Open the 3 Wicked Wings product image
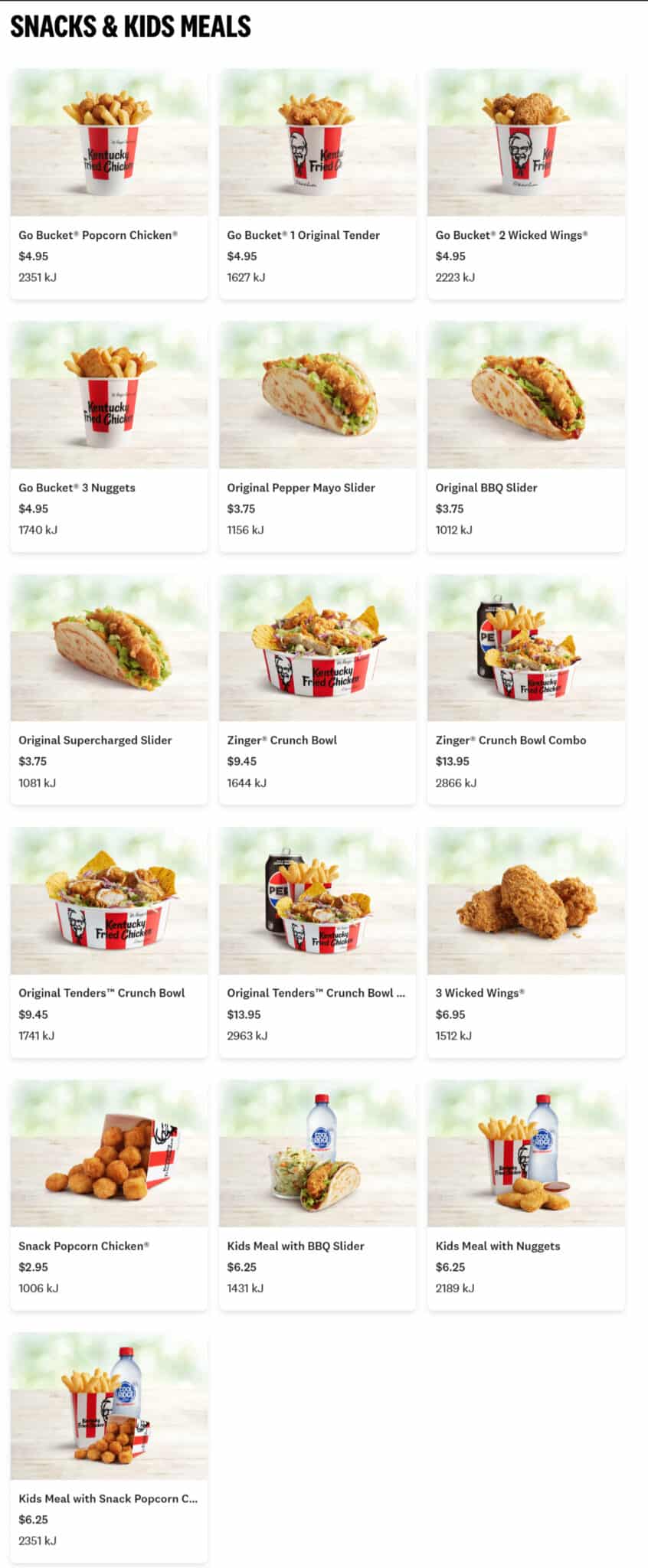 click(x=525, y=901)
